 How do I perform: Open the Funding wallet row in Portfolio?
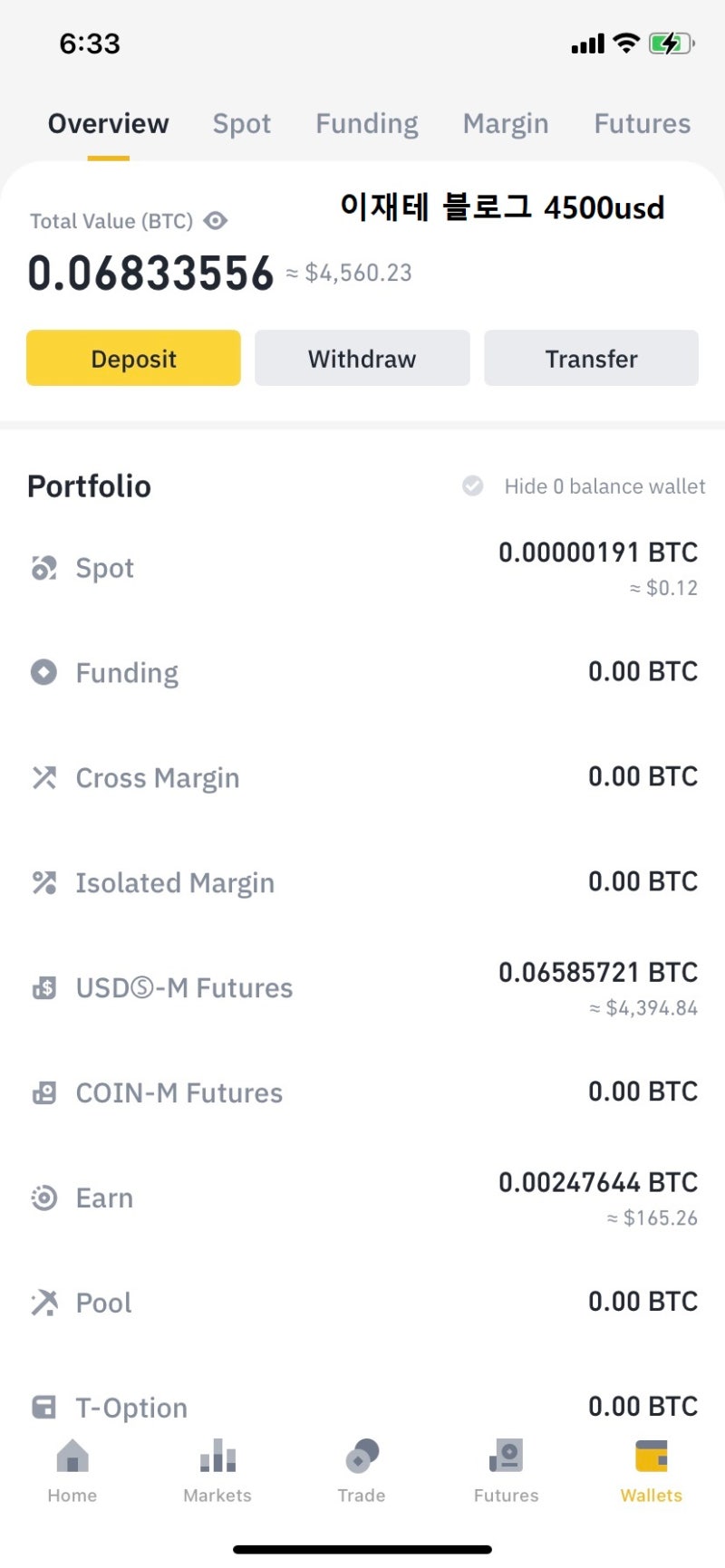click(x=362, y=673)
